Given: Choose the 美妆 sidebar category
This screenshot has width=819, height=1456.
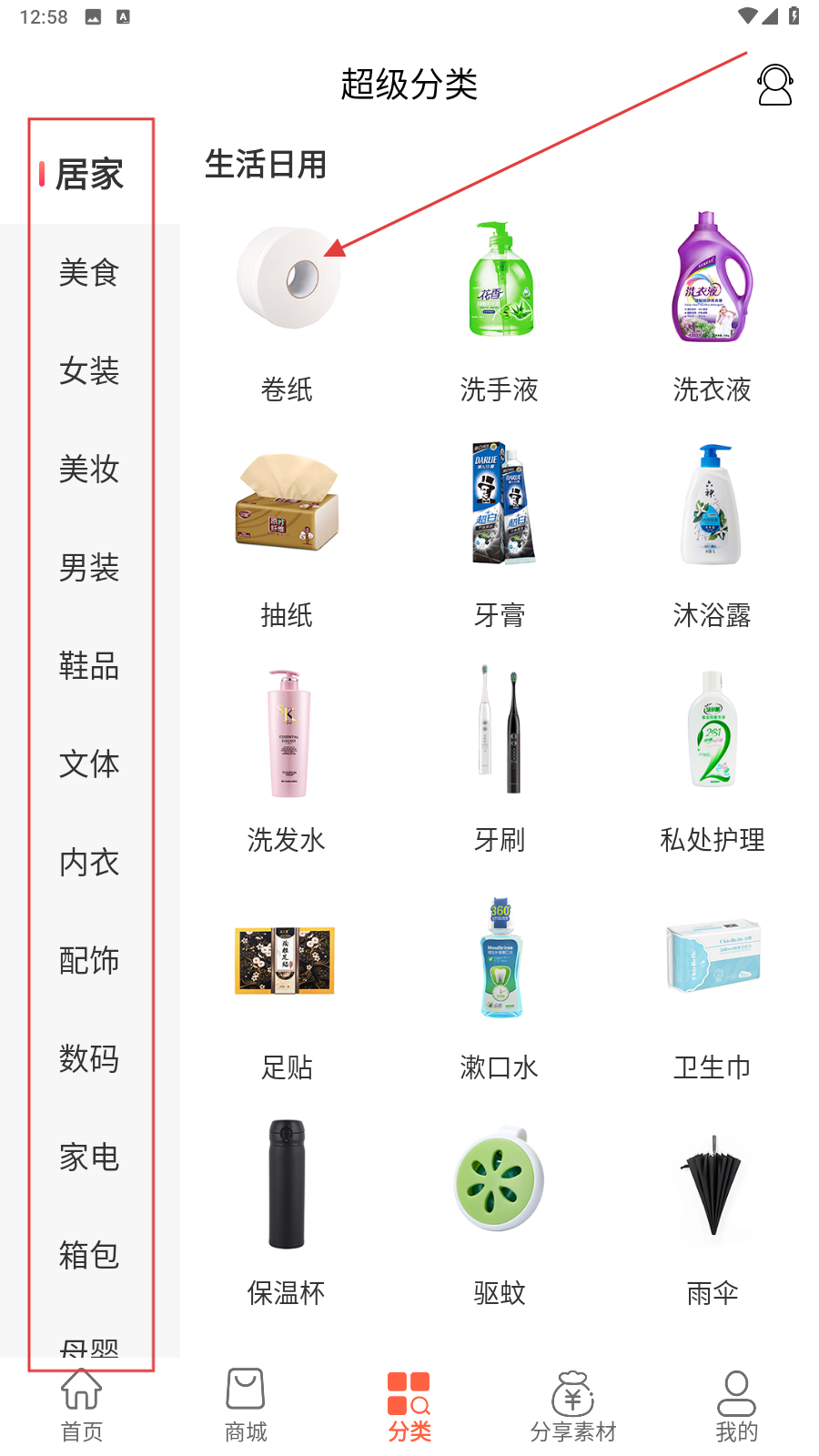Looking at the screenshot, I should tap(89, 470).
